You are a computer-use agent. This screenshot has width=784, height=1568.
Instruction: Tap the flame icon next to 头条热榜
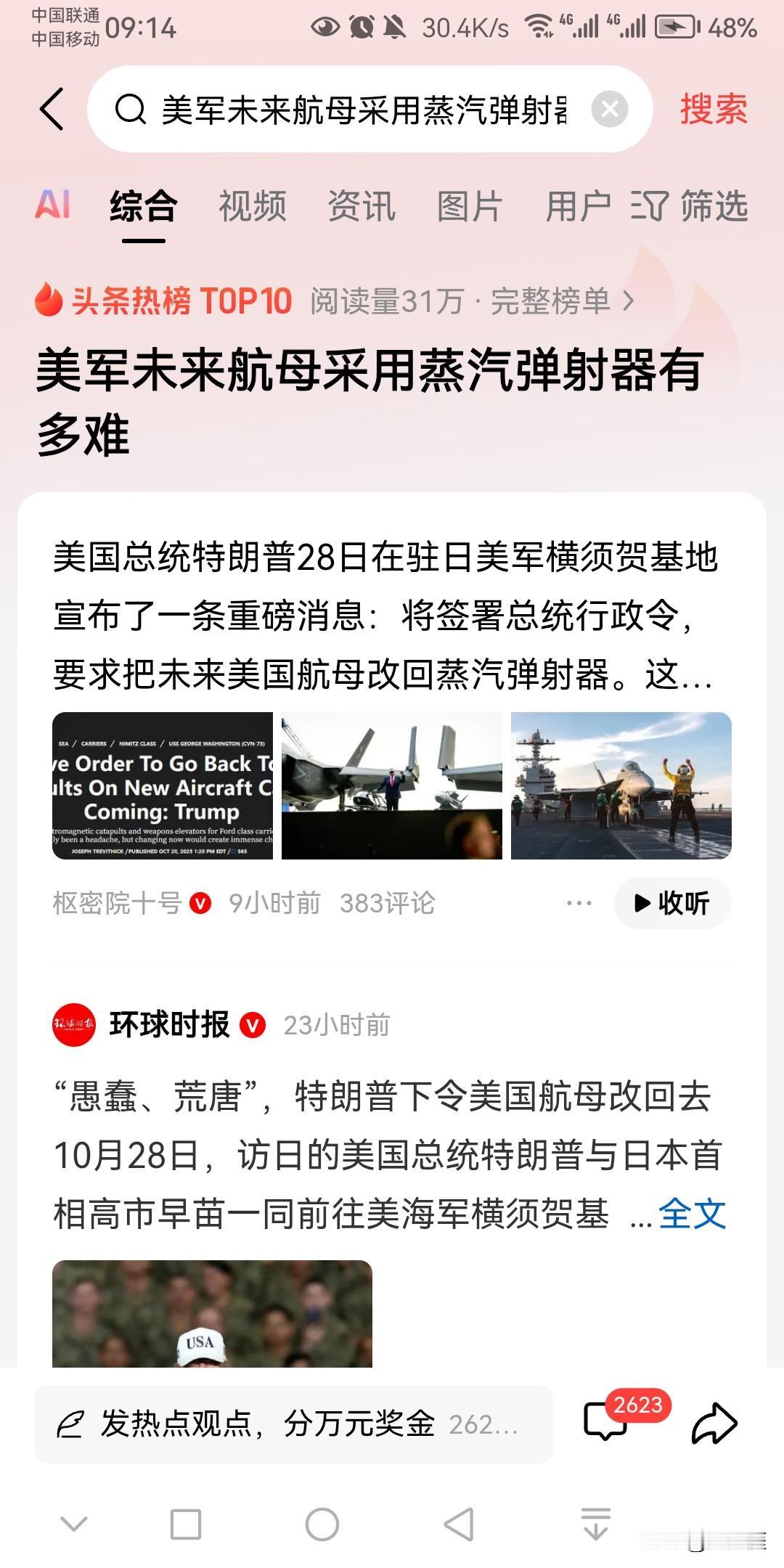(x=49, y=300)
